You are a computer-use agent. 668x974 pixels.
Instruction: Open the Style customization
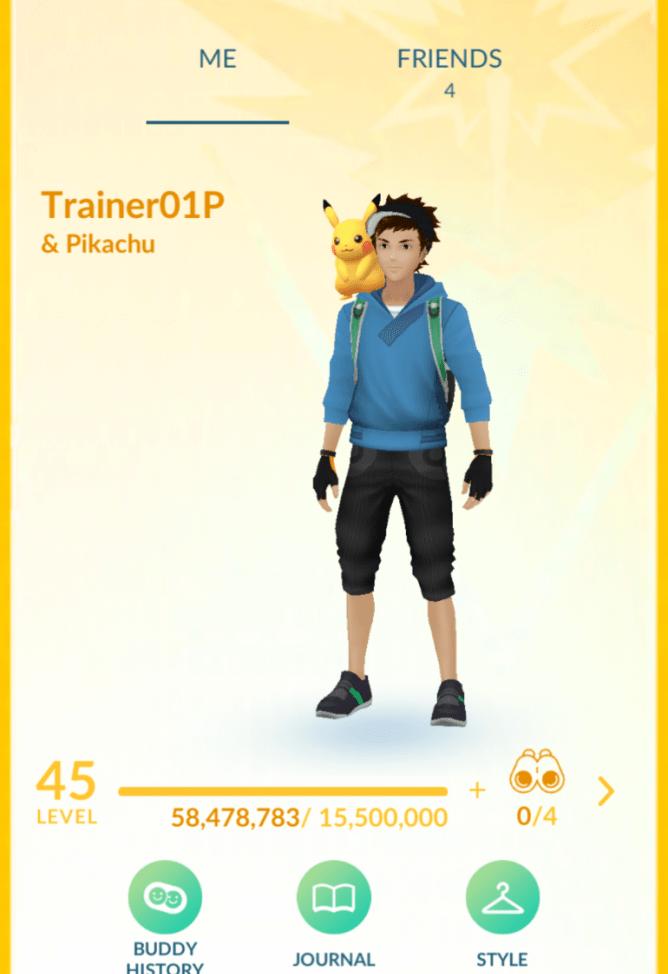[x=502, y=898]
